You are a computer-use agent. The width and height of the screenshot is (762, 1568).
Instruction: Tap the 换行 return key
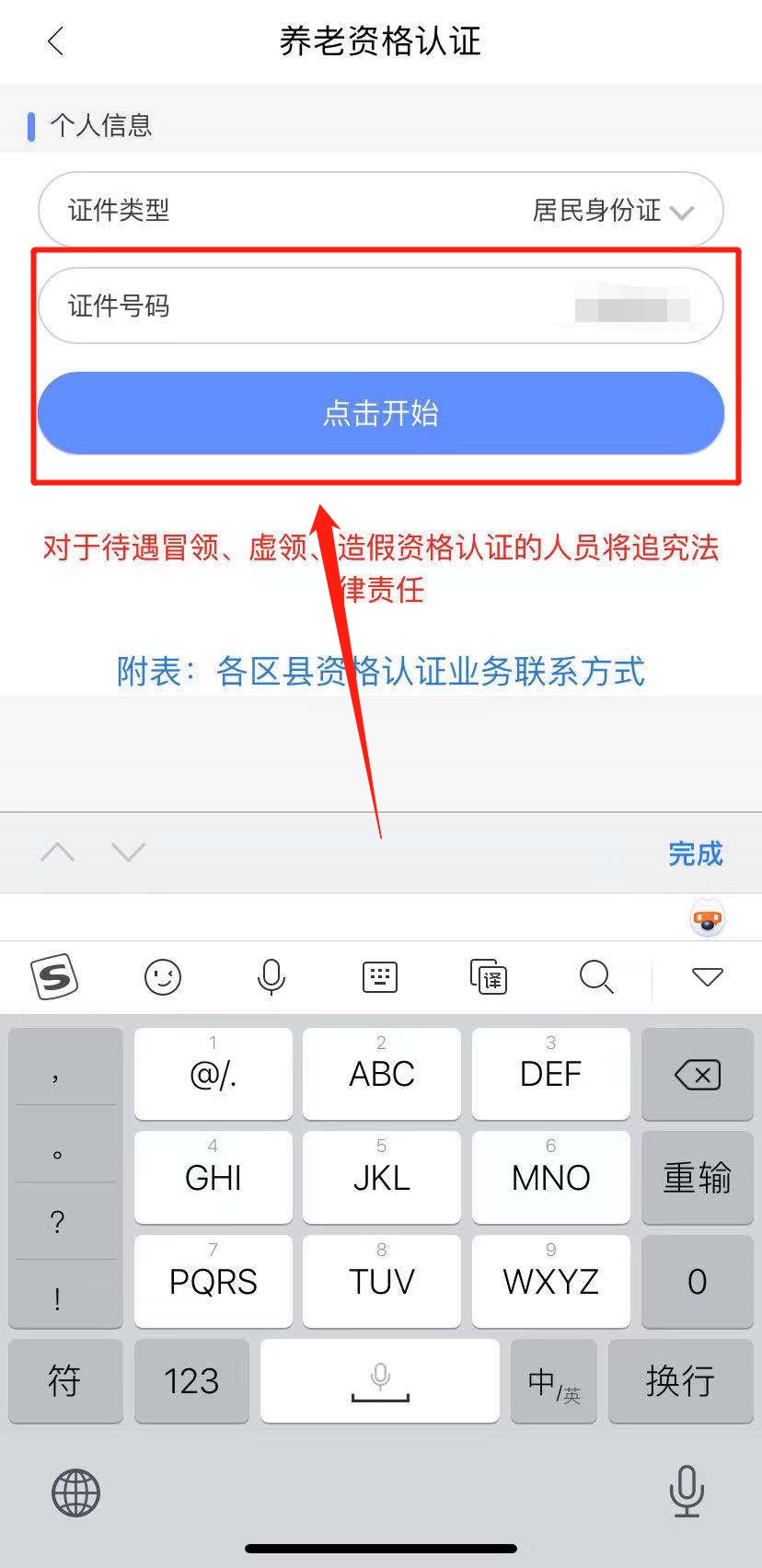680,1380
